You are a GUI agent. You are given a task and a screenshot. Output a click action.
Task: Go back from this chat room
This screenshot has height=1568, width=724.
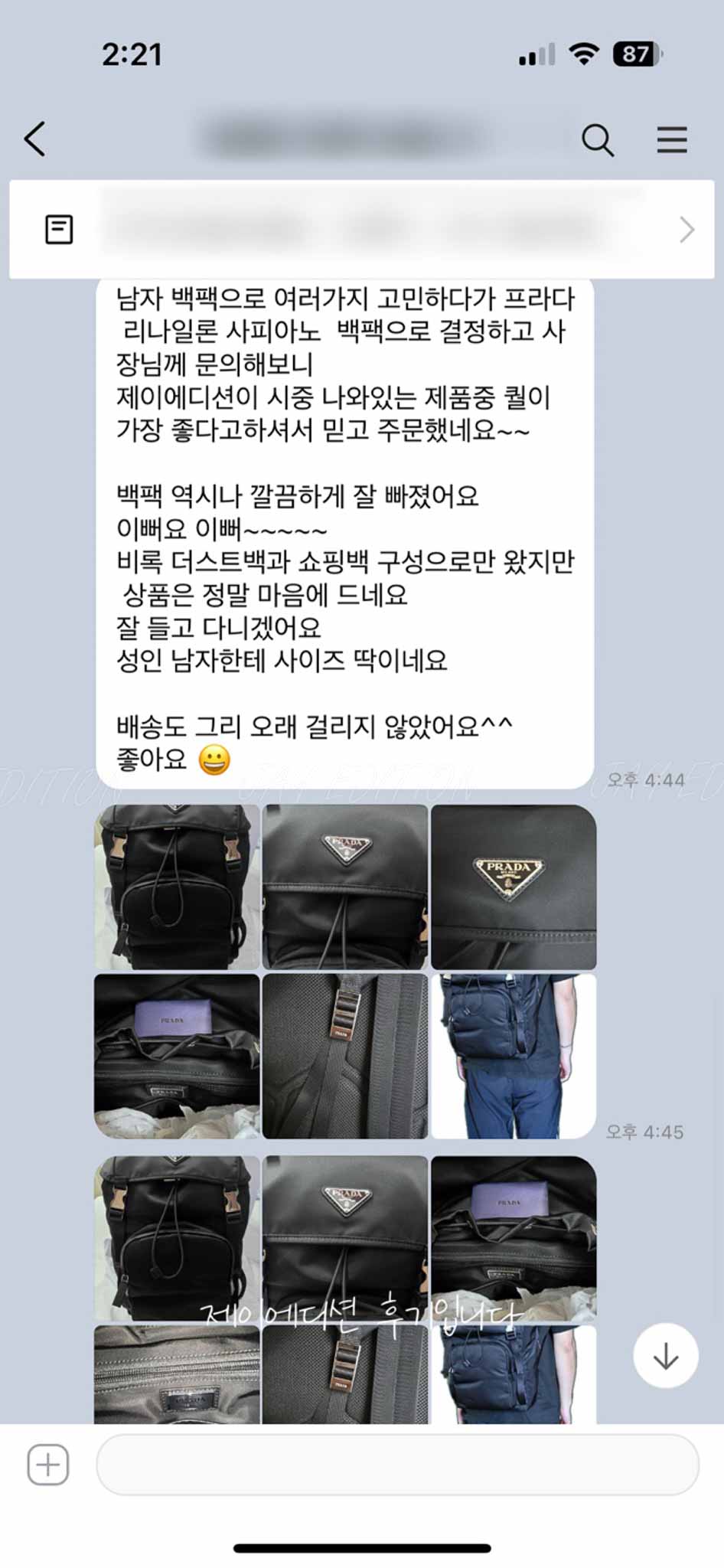[x=35, y=139]
